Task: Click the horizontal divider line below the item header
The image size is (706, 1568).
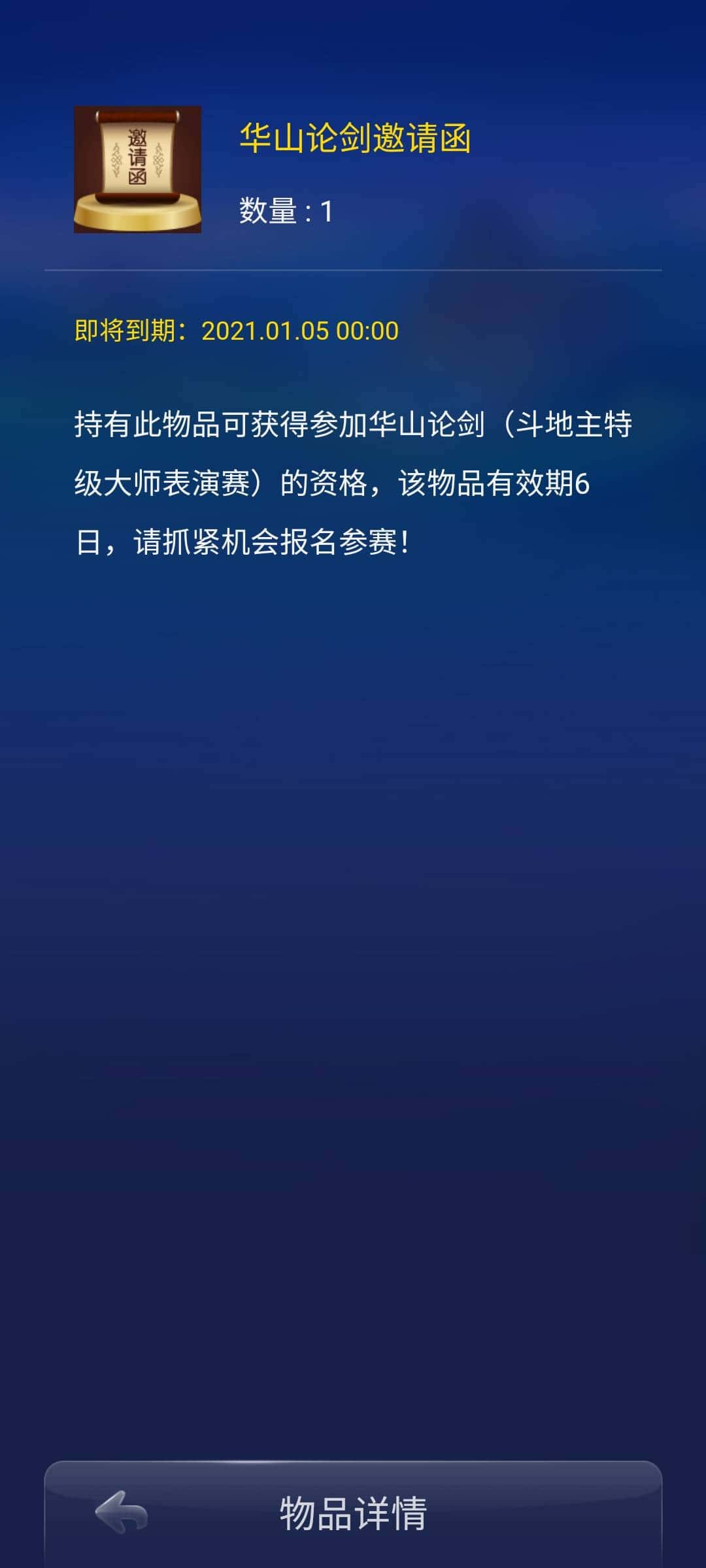Action: coord(353,269)
